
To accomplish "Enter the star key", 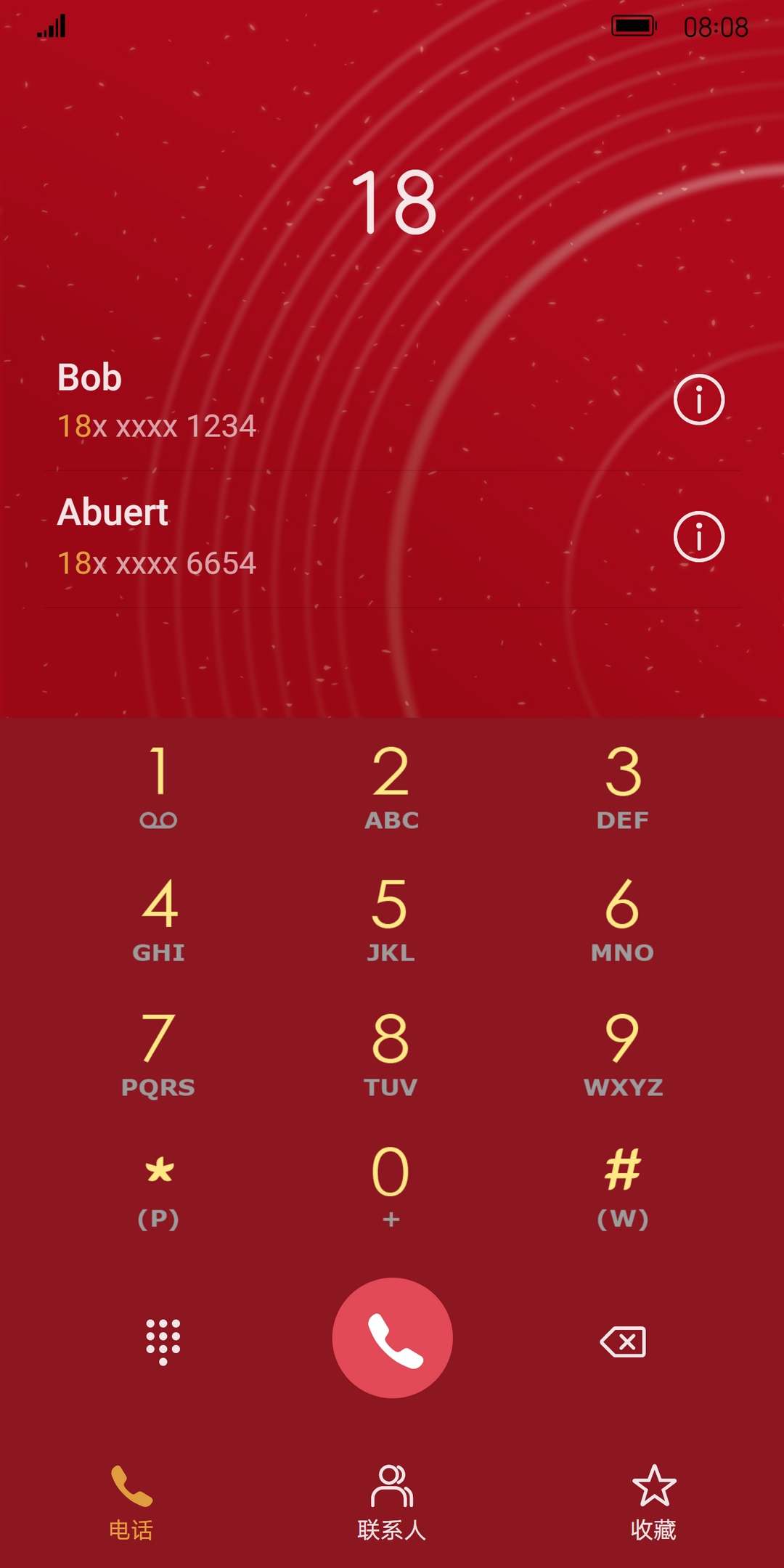I will pos(158,1185).
